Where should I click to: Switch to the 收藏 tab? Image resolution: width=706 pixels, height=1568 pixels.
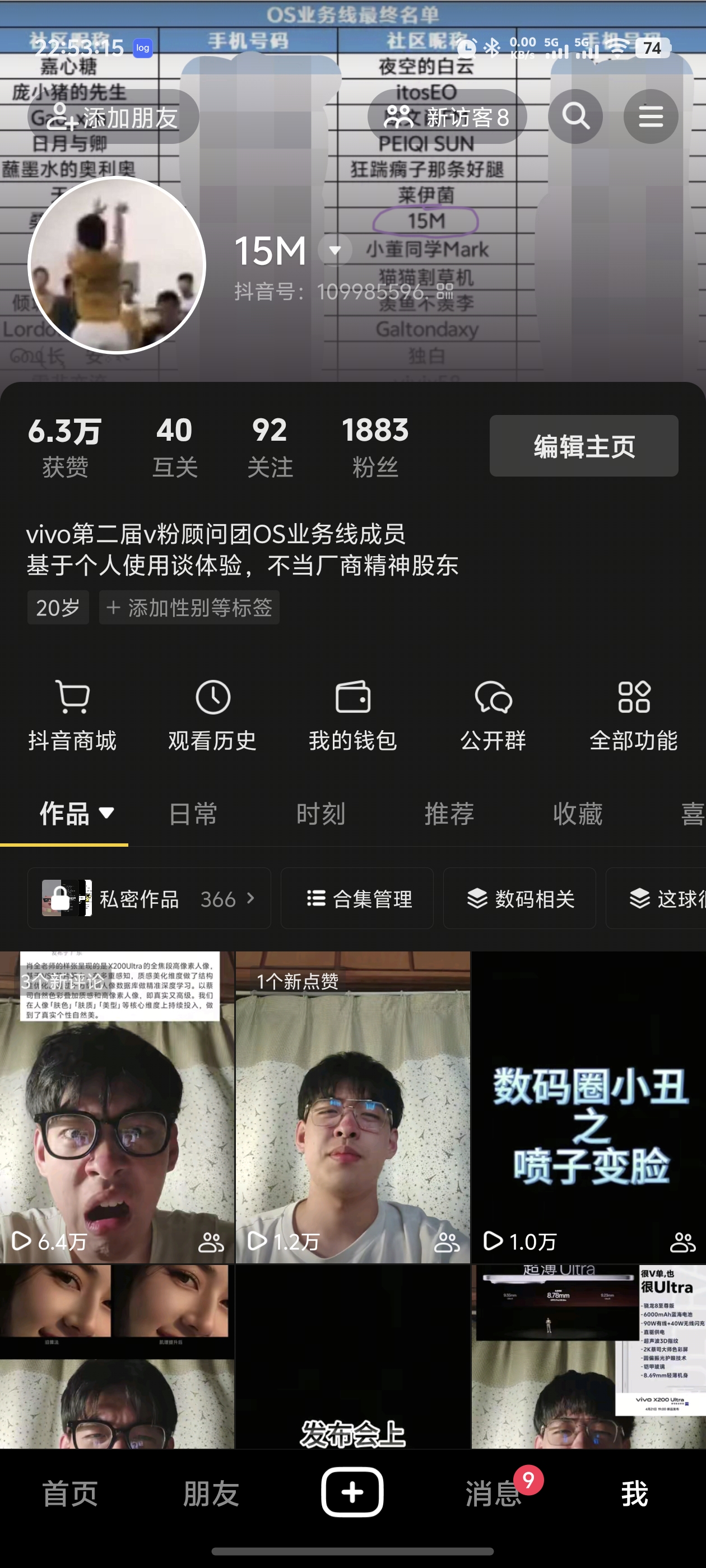[578, 814]
